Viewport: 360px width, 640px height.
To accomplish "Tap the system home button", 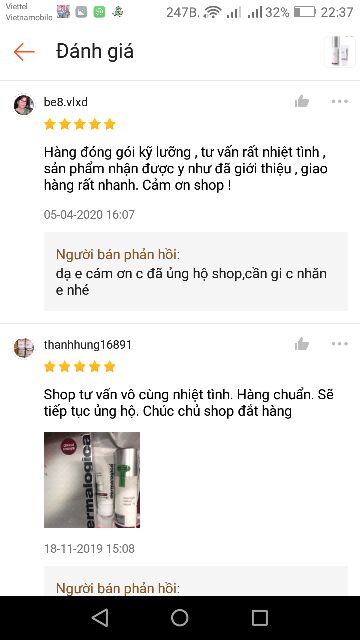I will (180, 618).
